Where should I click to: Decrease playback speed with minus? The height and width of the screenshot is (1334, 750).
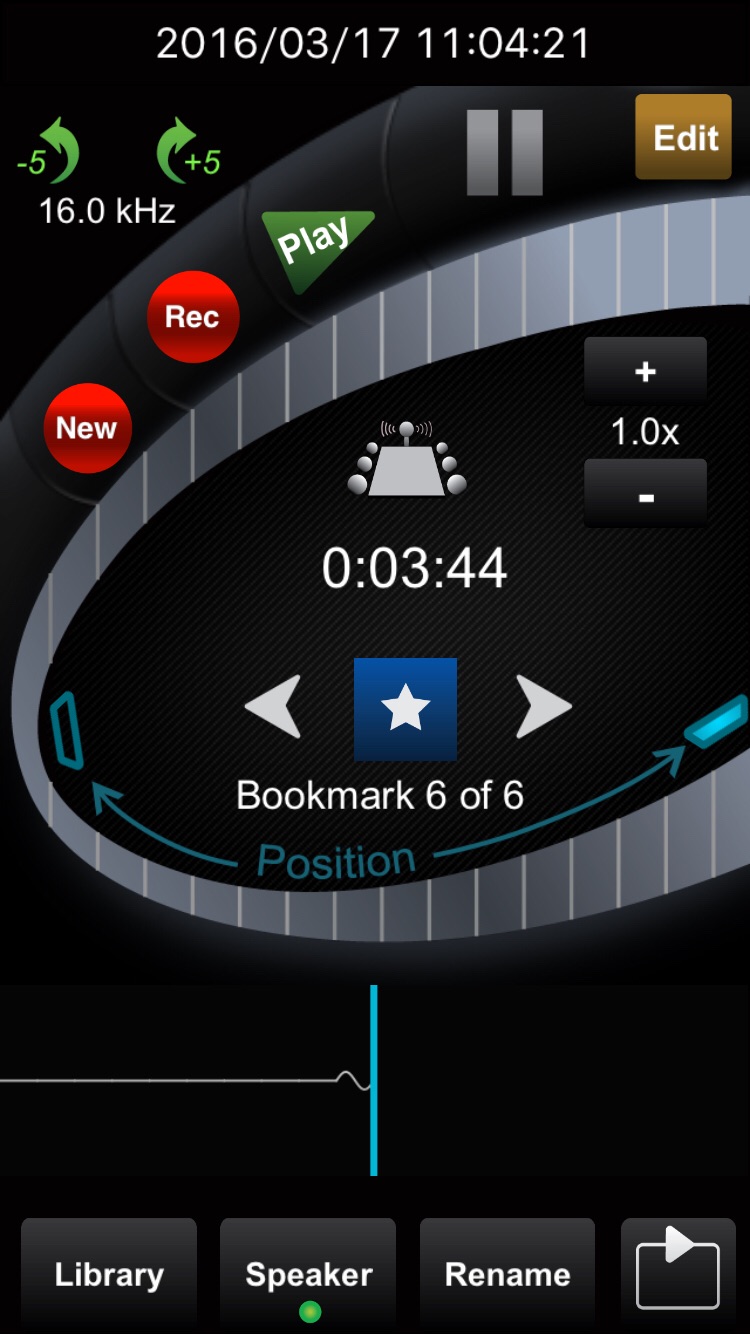[645, 495]
